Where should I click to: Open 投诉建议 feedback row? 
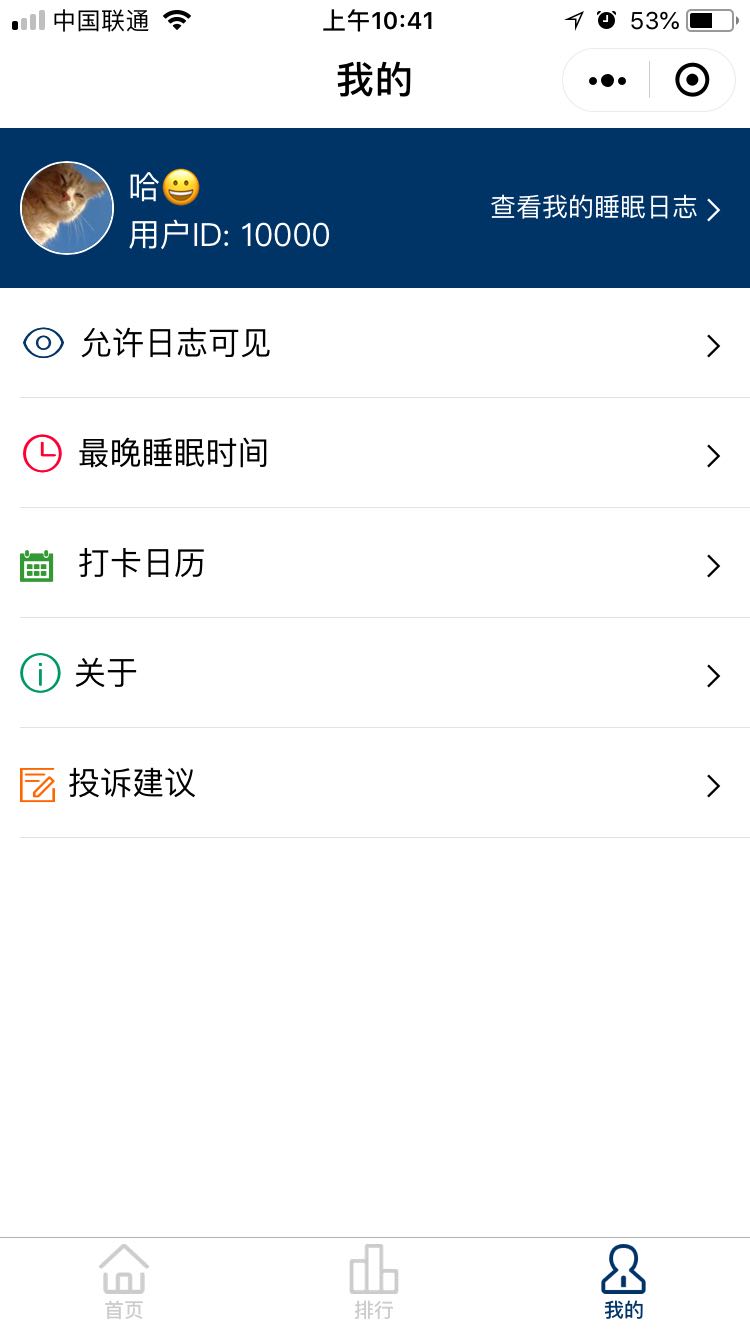pos(375,783)
